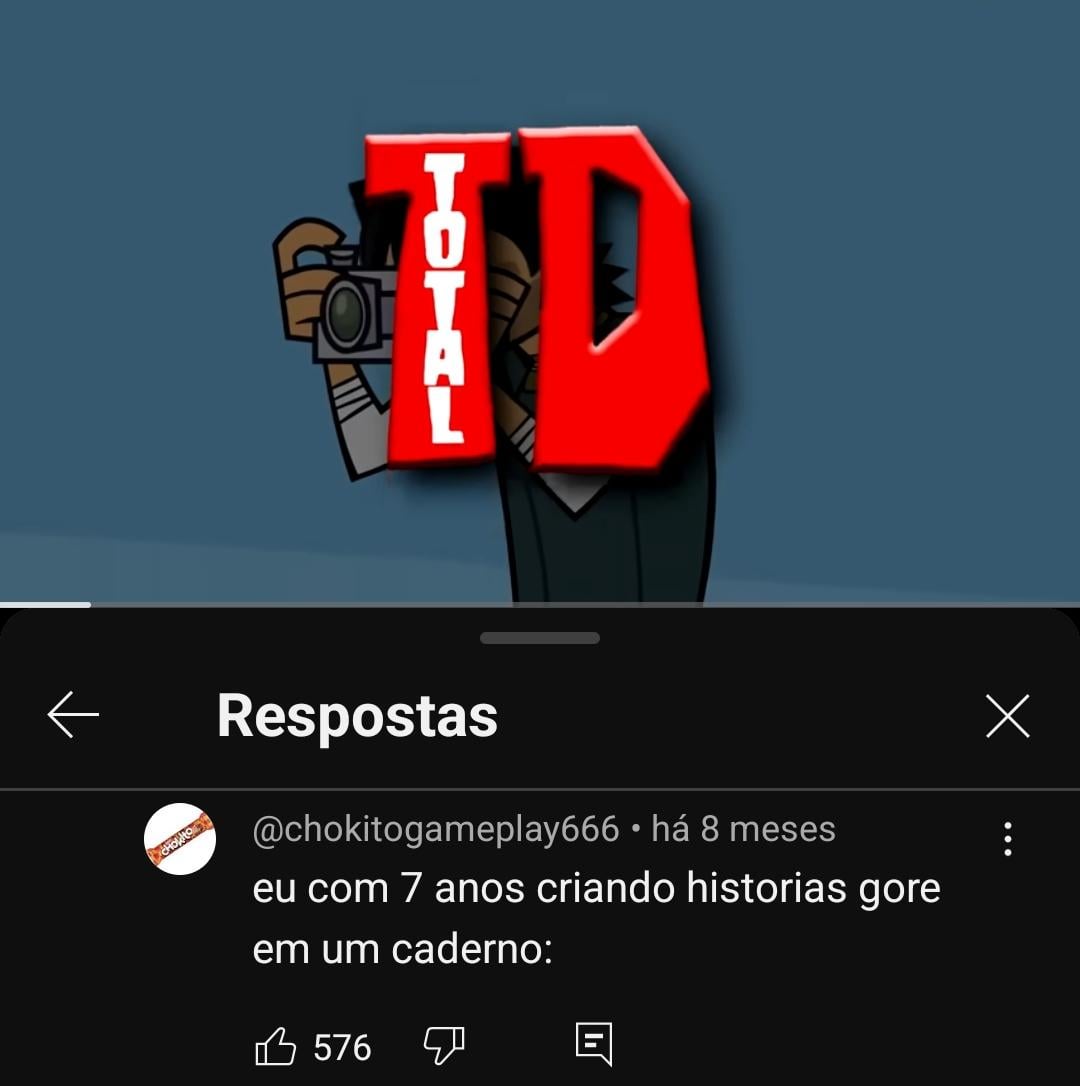Go back from the Respostas panel

click(x=73, y=716)
